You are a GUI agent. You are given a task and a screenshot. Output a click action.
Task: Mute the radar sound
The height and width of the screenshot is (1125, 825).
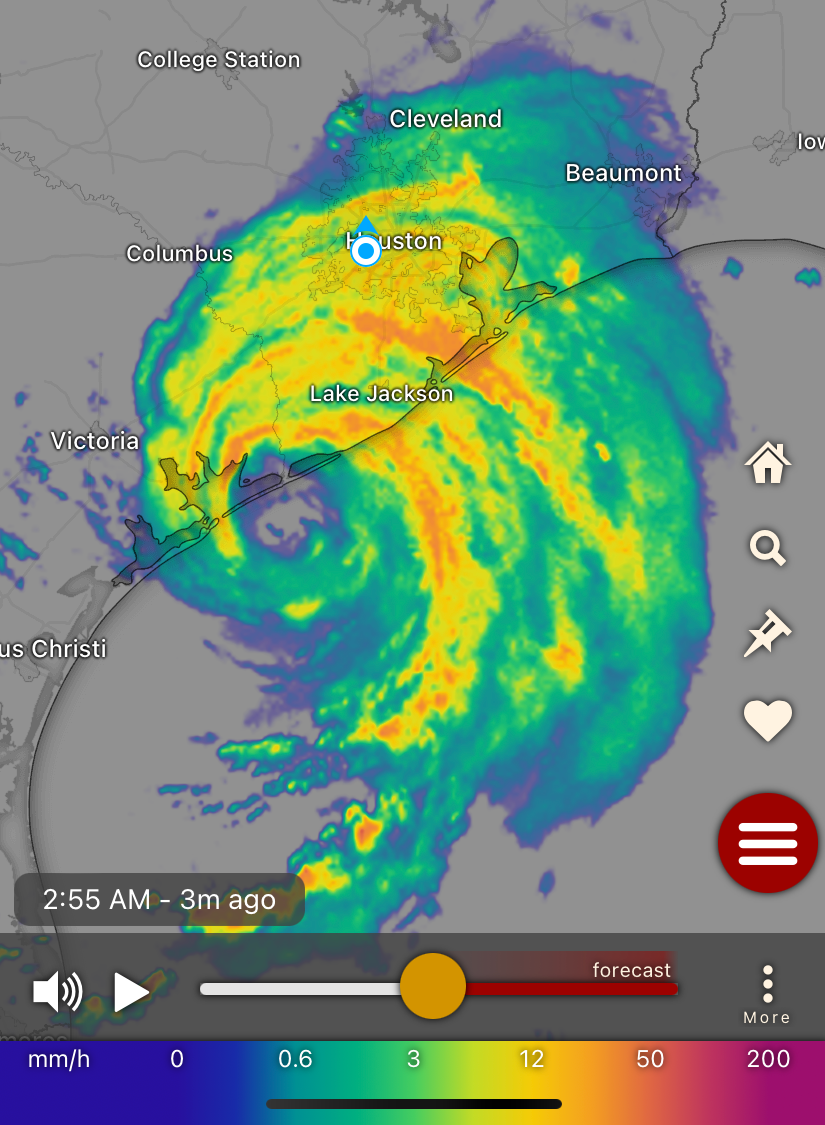pyautogui.click(x=57, y=992)
